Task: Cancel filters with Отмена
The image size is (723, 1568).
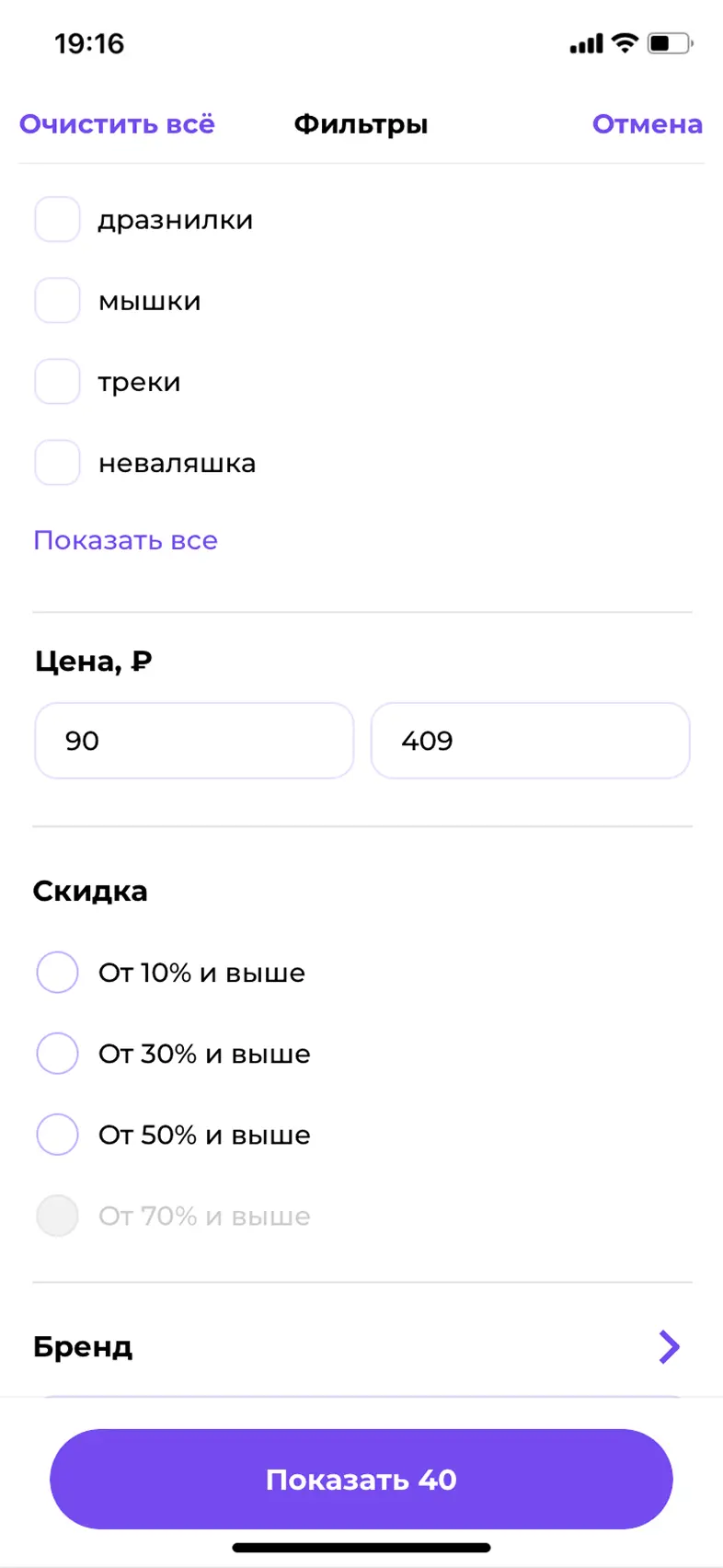Action: point(647,124)
